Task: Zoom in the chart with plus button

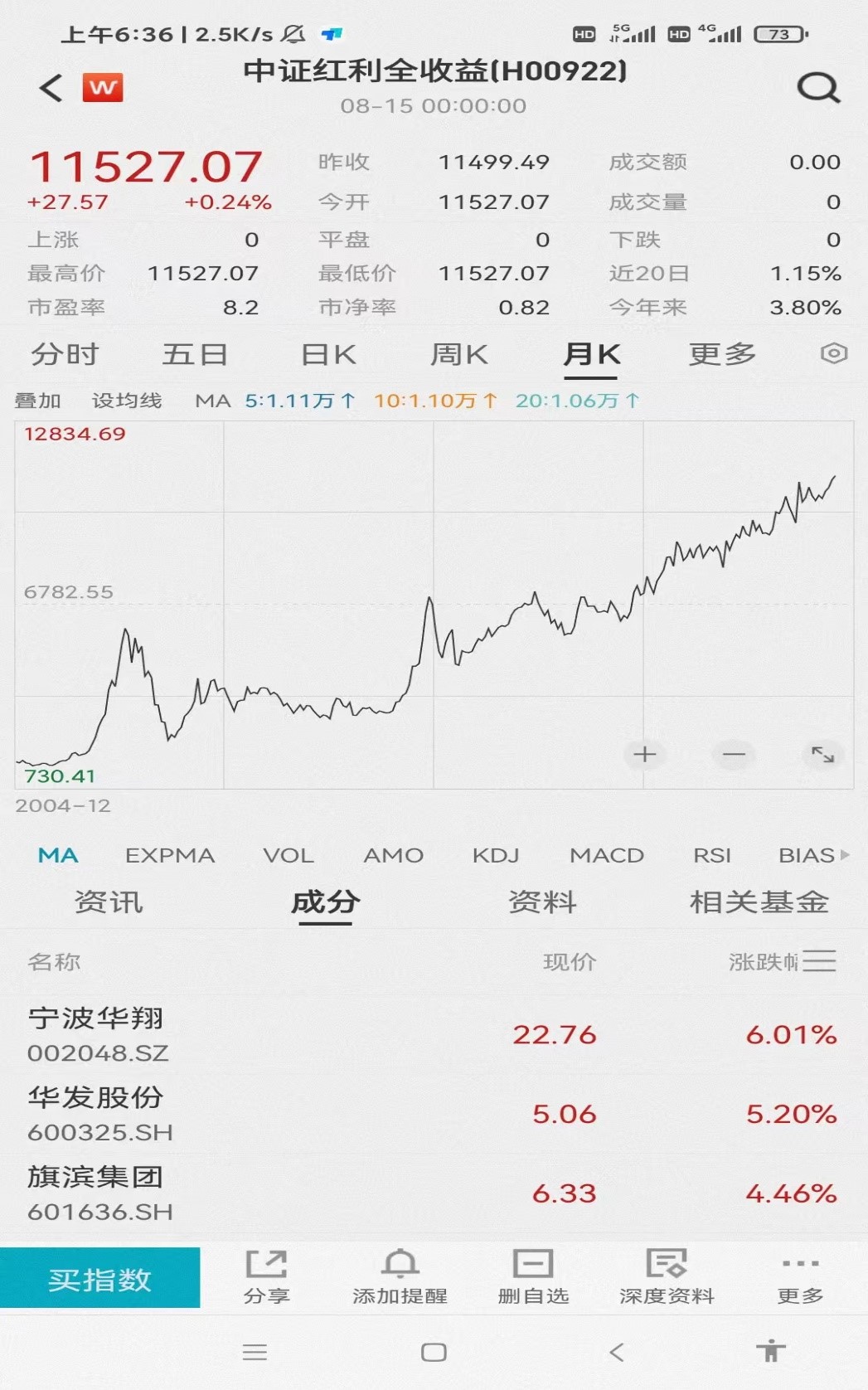Action: [x=644, y=754]
